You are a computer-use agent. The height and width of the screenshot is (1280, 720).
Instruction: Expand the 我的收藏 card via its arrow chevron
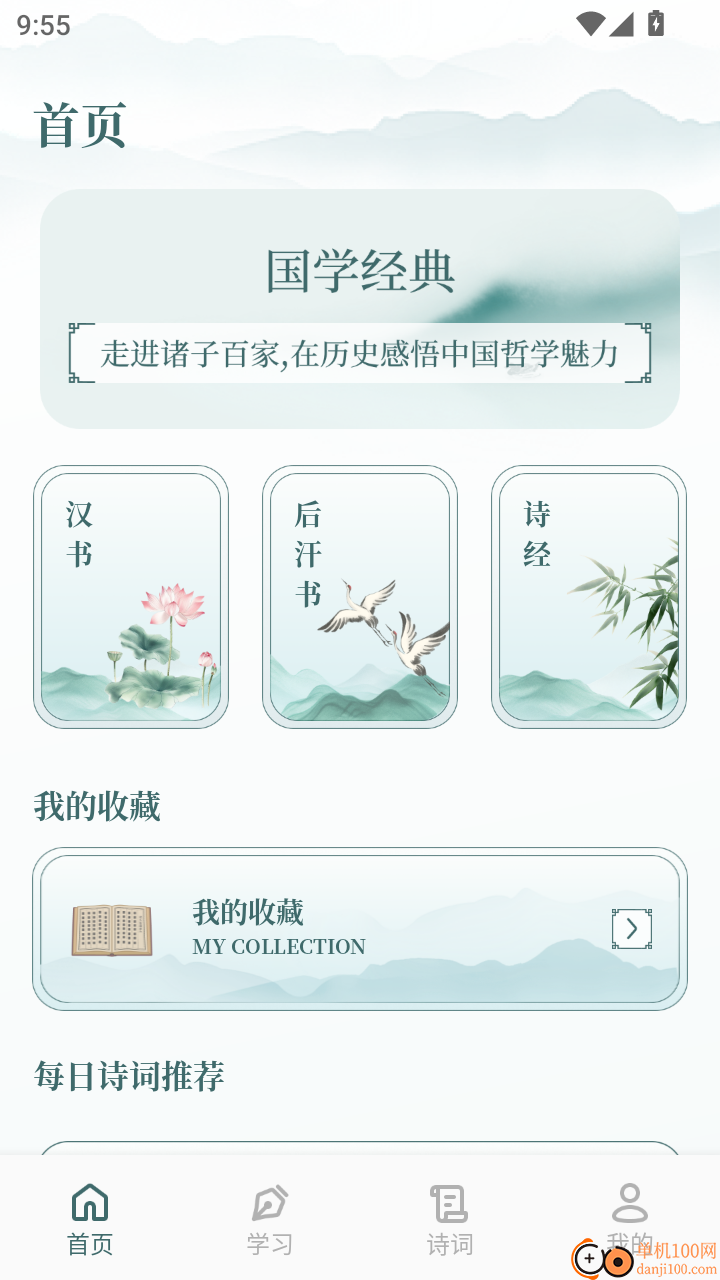pos(630,928)
